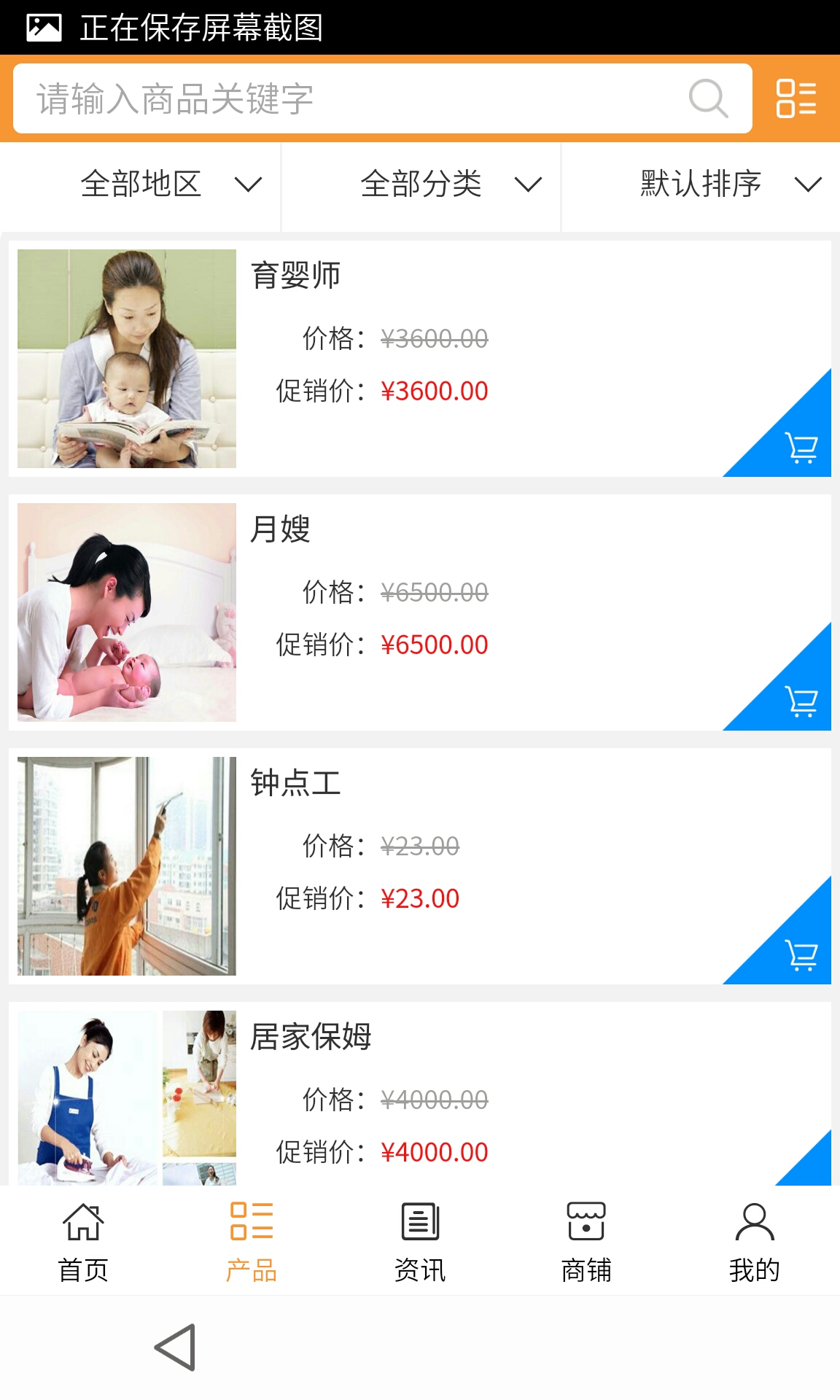The image size is (840, 1400).
Task: Open the list view icon in header
Action: [x=796, y=98]
